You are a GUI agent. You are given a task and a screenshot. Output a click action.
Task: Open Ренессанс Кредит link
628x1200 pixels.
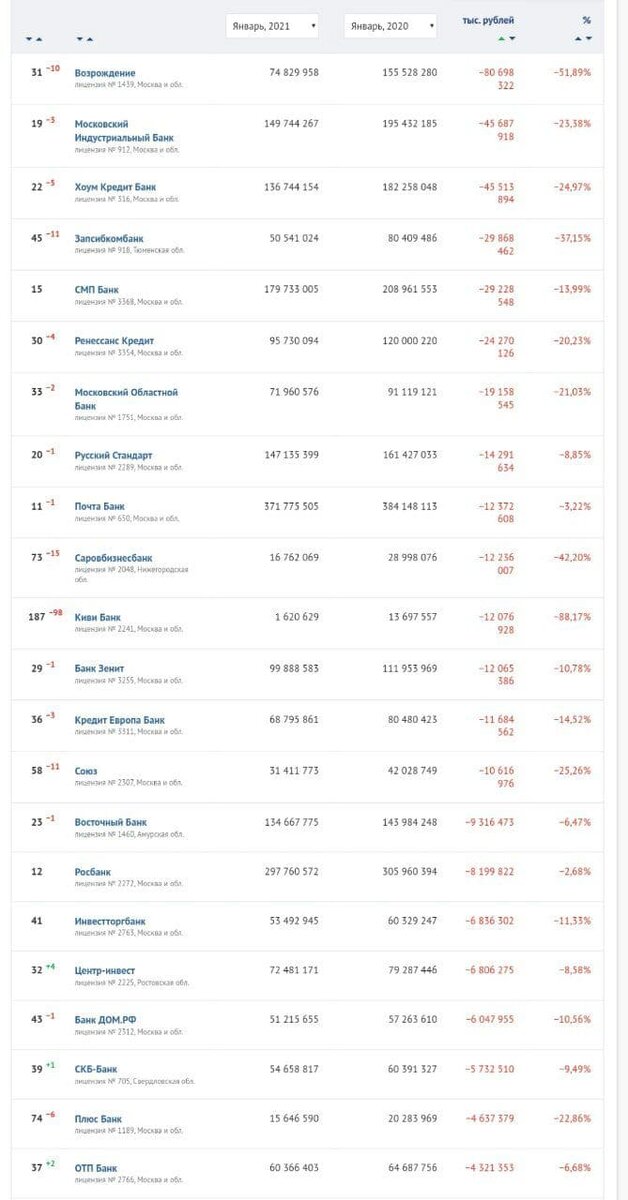(114, 341)
